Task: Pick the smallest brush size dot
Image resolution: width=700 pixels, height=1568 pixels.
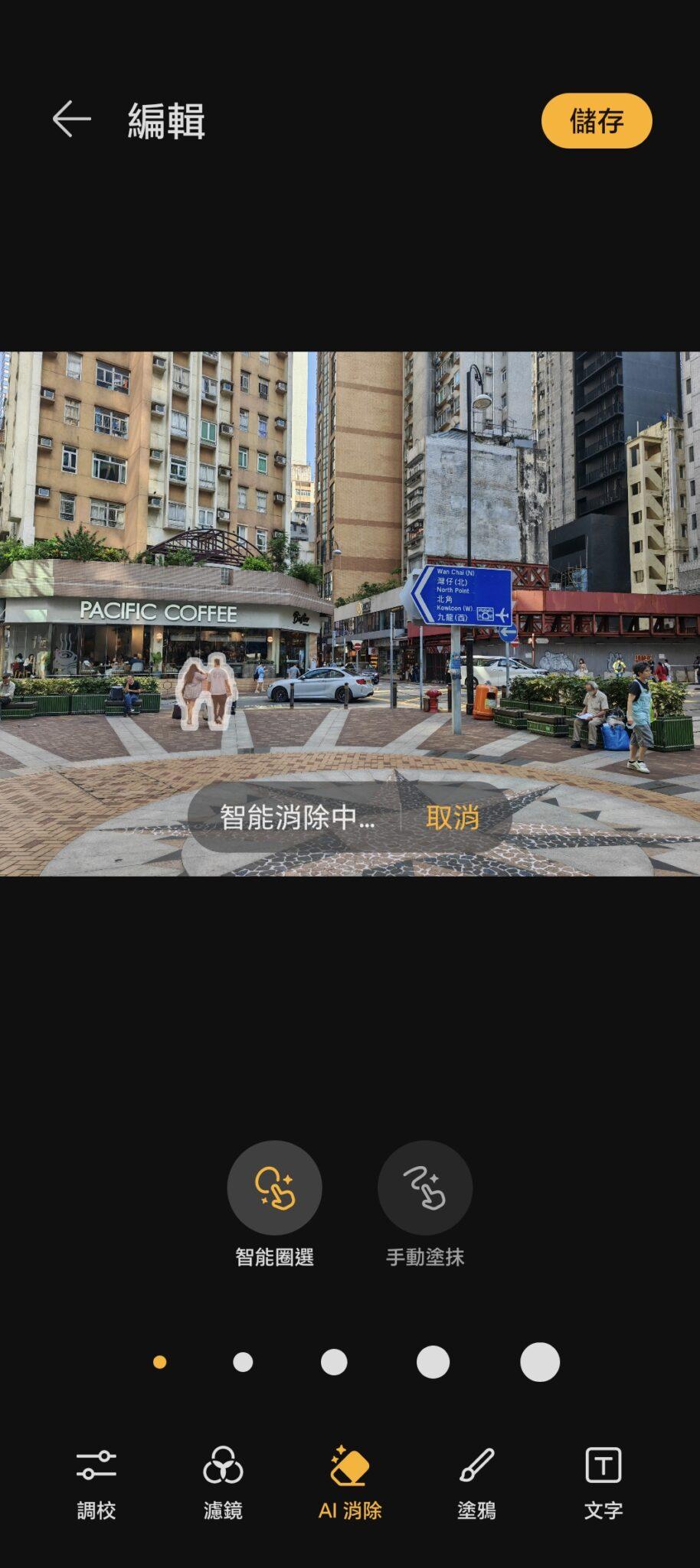Action: [x=159, y=1362]
